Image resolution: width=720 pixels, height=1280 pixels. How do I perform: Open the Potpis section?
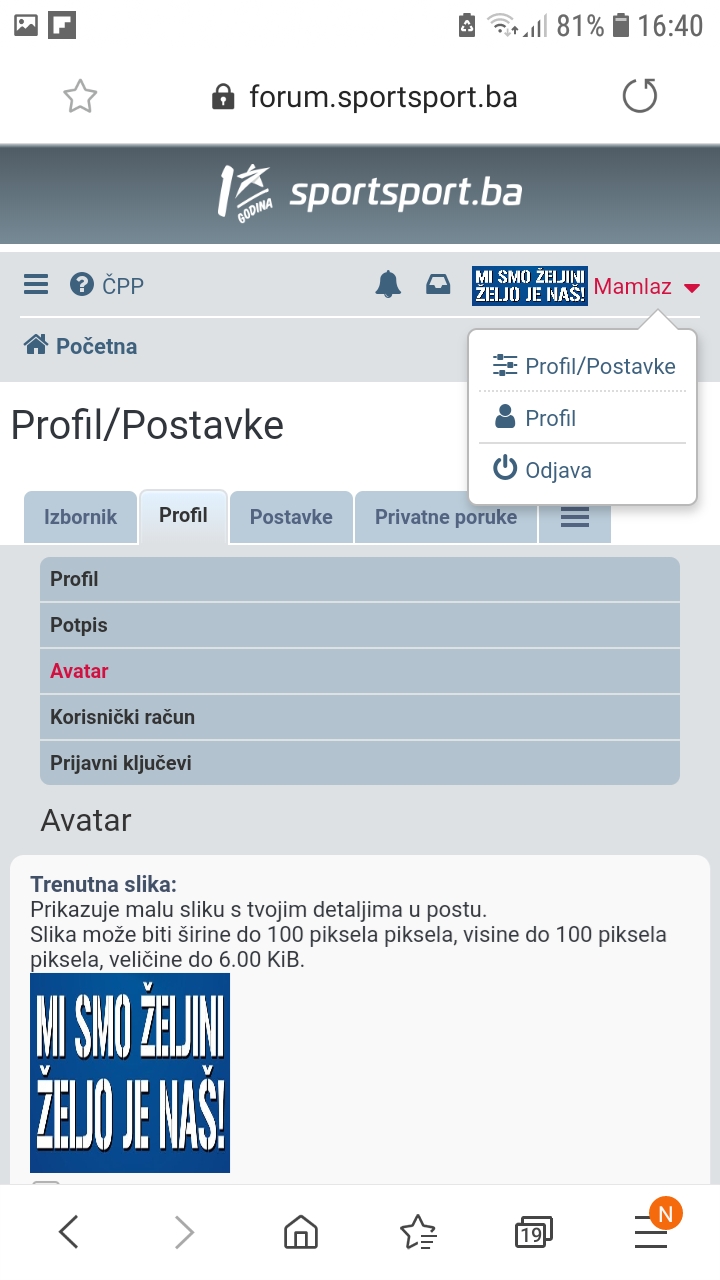coord(360,625)
